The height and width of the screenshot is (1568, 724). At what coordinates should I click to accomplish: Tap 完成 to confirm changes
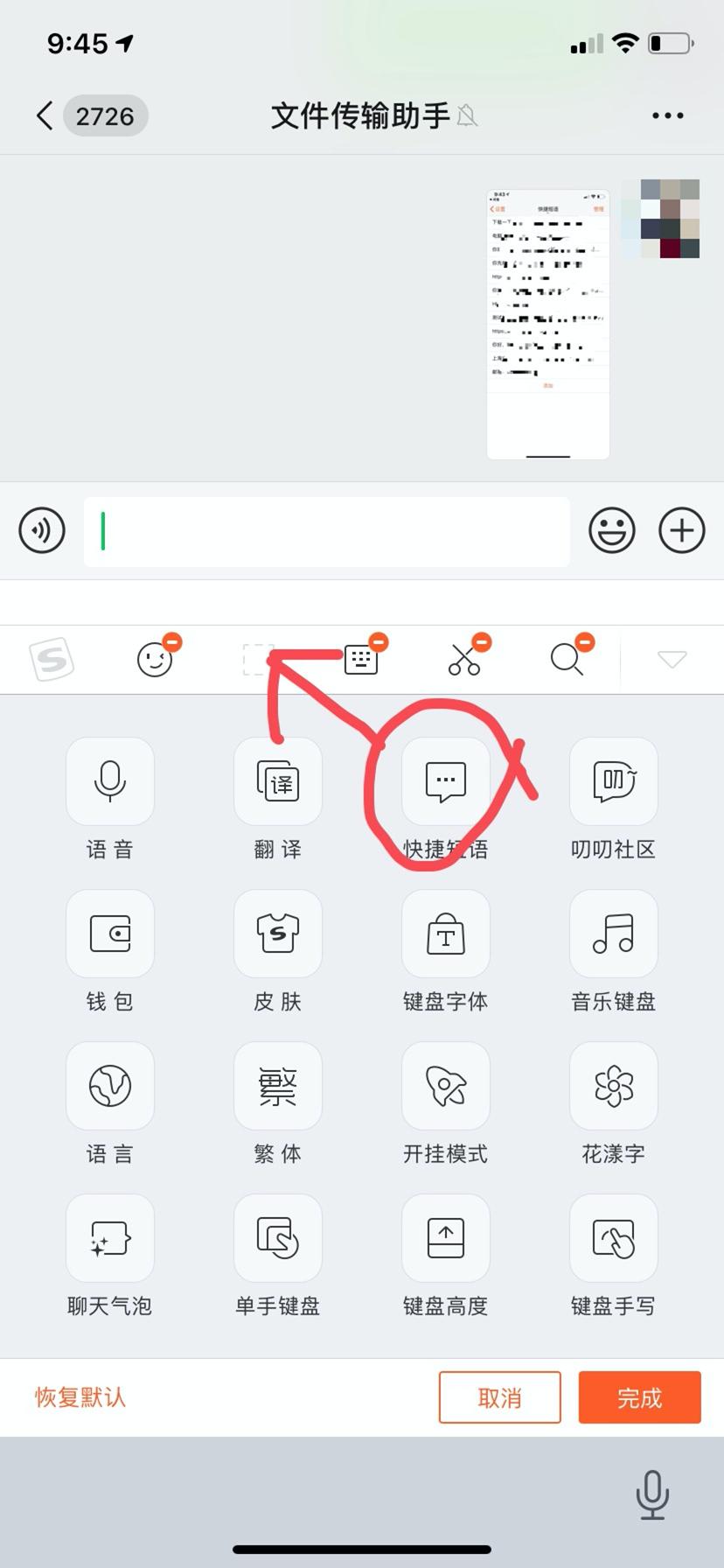click(x=639, y=1397)
